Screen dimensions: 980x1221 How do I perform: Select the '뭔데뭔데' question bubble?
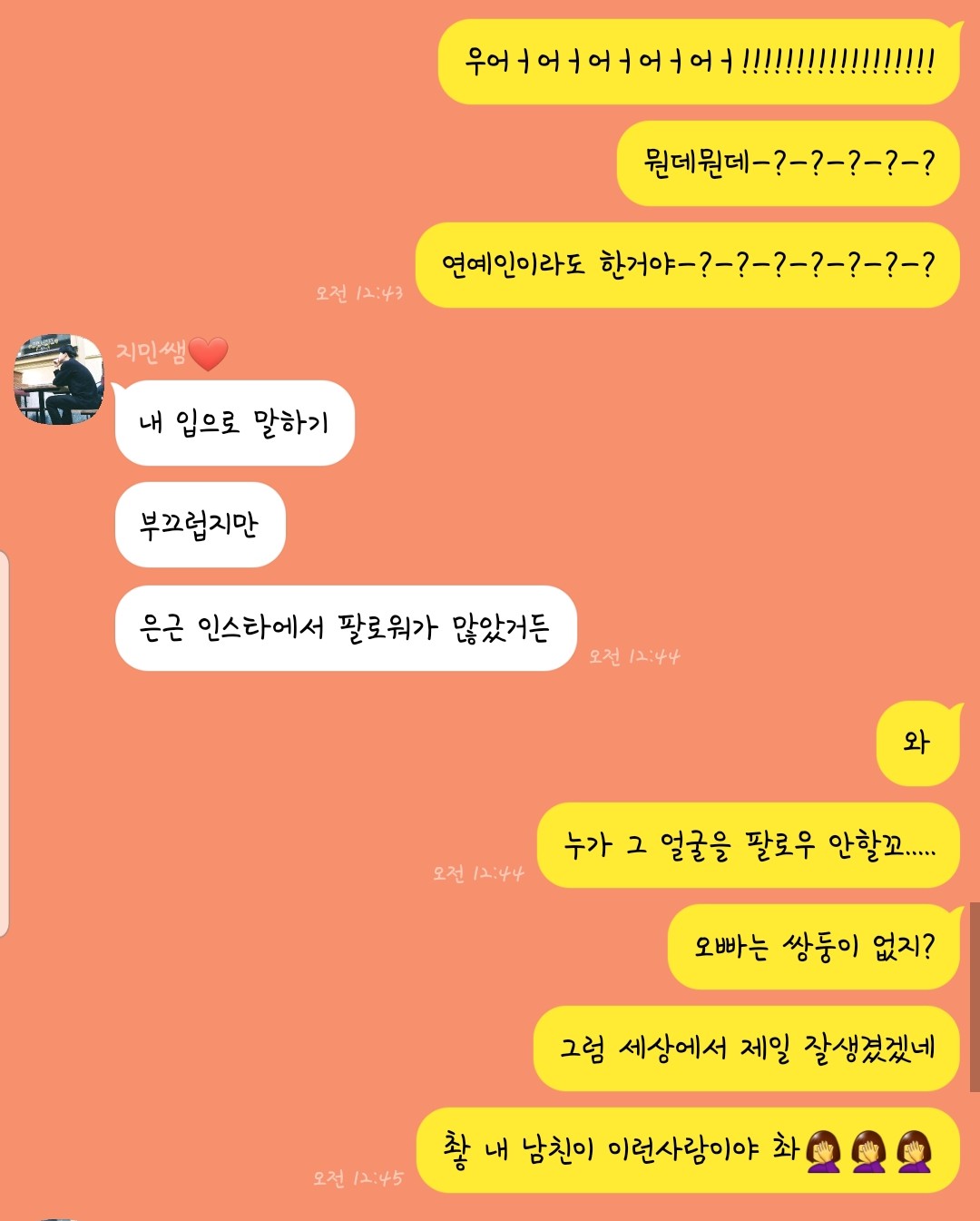pyautogui.click(x=785, y=163)
